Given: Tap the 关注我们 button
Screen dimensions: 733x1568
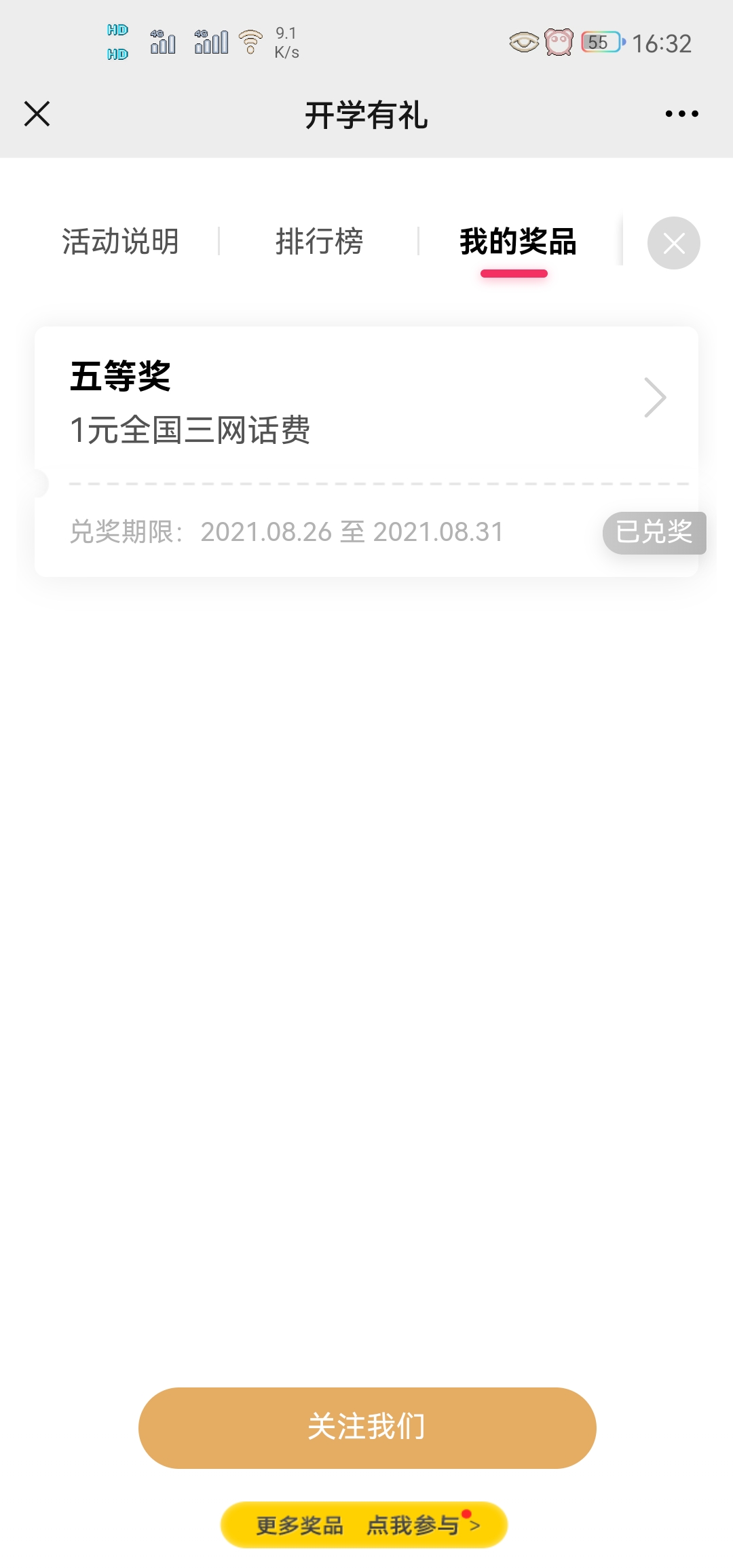Looking at the screenshot, I should (367, 1427).
